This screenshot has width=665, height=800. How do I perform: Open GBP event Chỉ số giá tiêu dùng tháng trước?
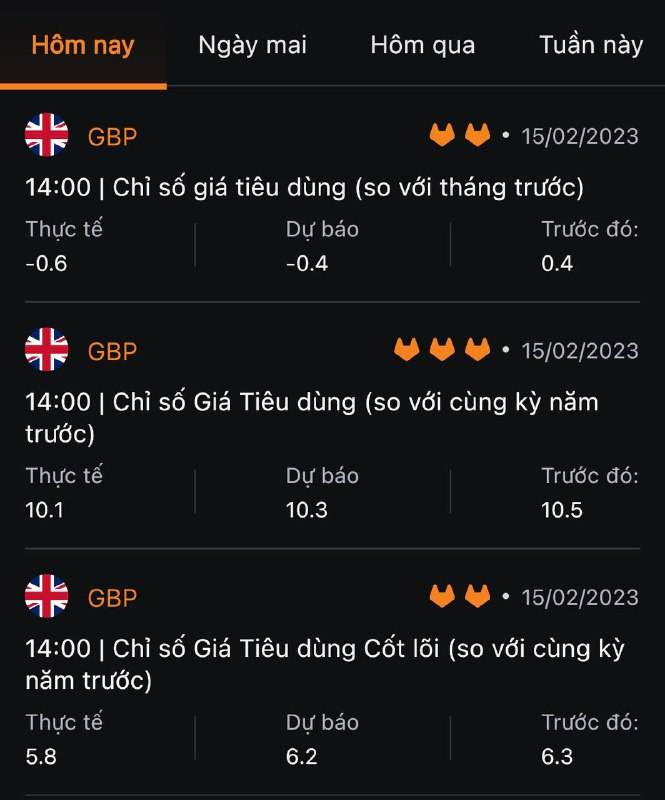(x=304, y=187)
